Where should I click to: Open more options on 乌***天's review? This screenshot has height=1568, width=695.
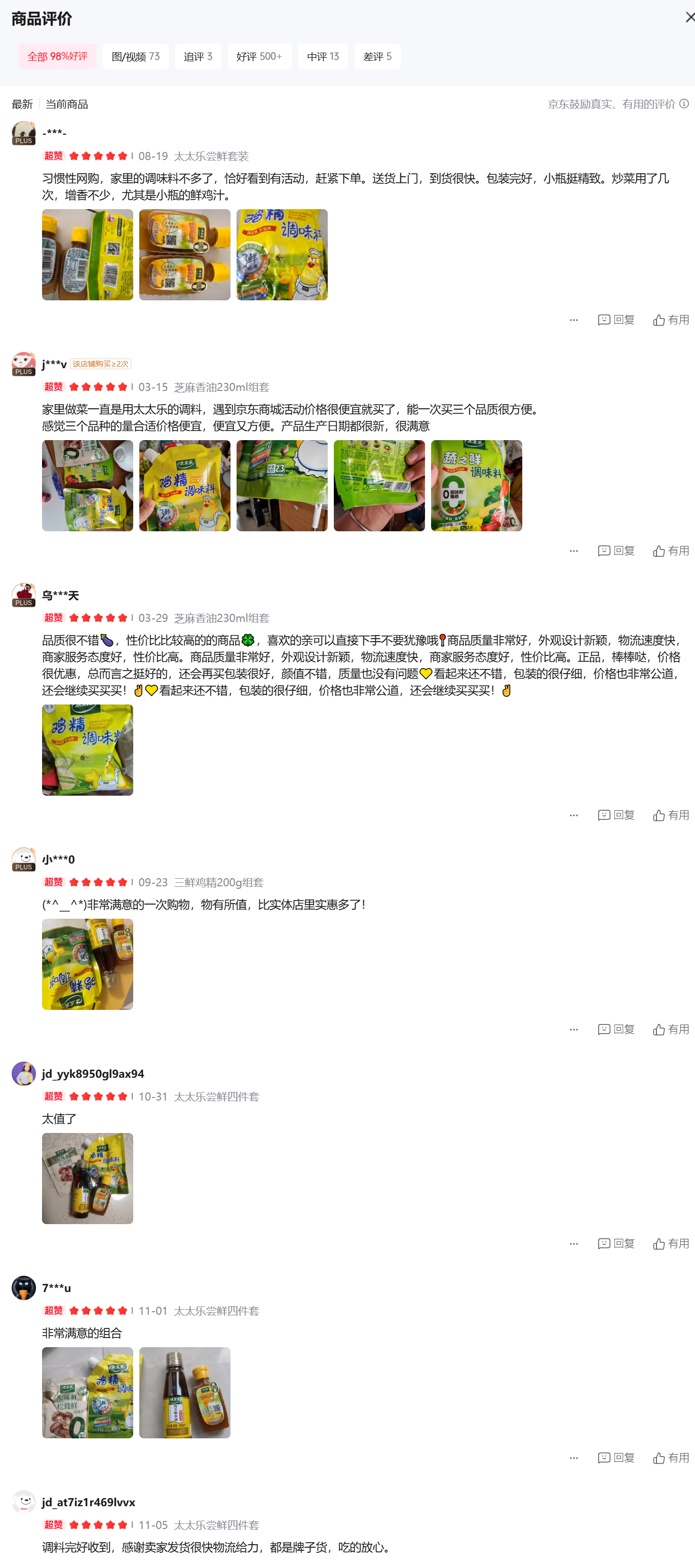point(573,814)
